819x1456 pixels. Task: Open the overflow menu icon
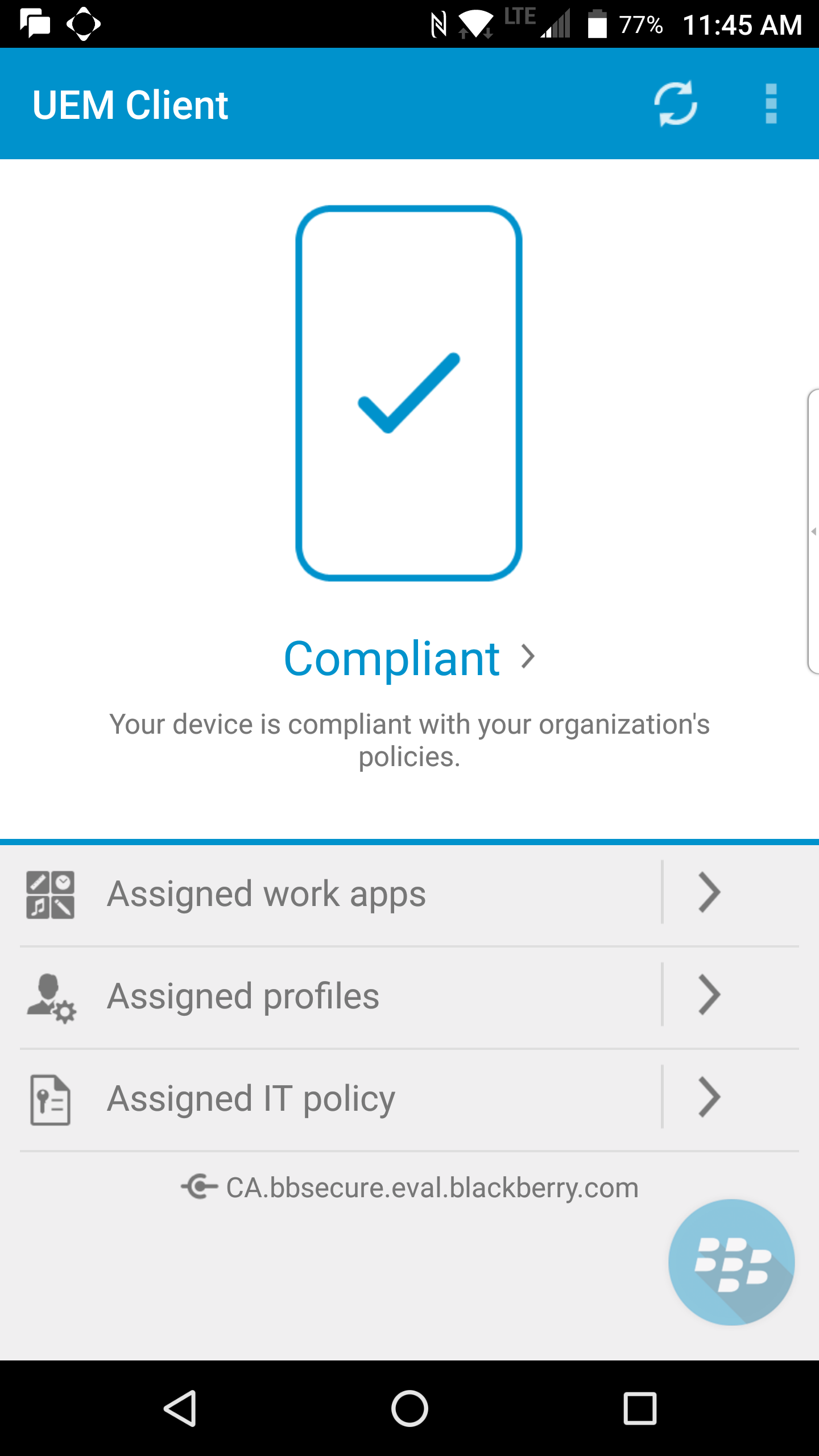click(x=771, y=104)
